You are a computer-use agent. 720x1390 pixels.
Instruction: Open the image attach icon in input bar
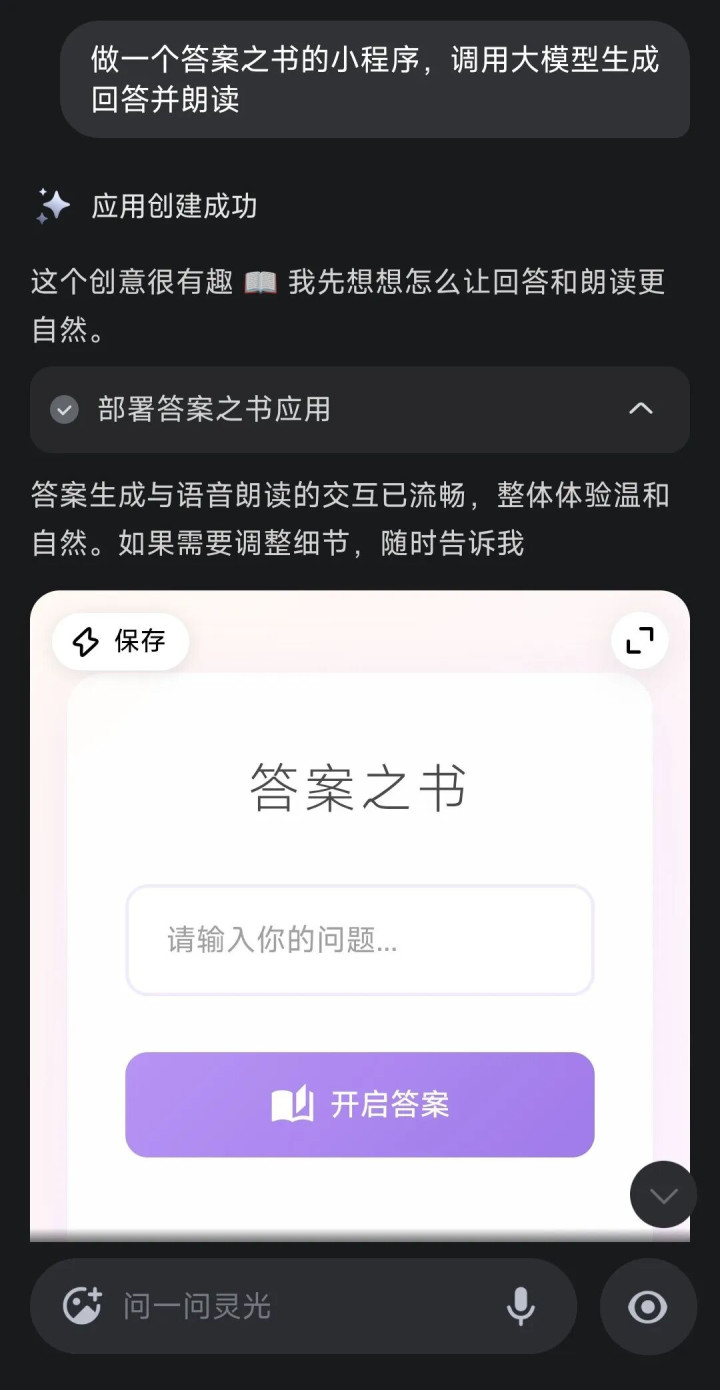coord(82,1306)
